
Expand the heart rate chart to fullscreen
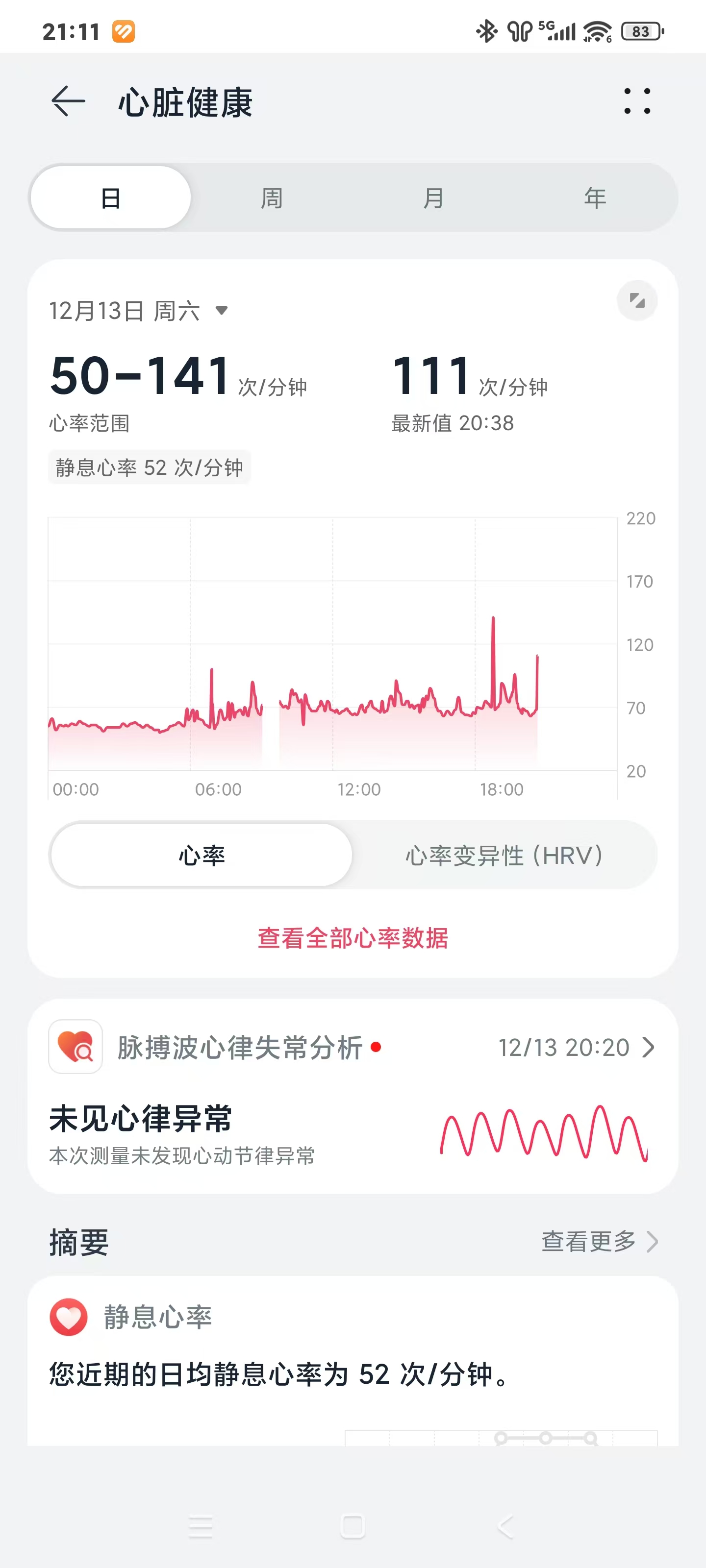pos(636,300)
